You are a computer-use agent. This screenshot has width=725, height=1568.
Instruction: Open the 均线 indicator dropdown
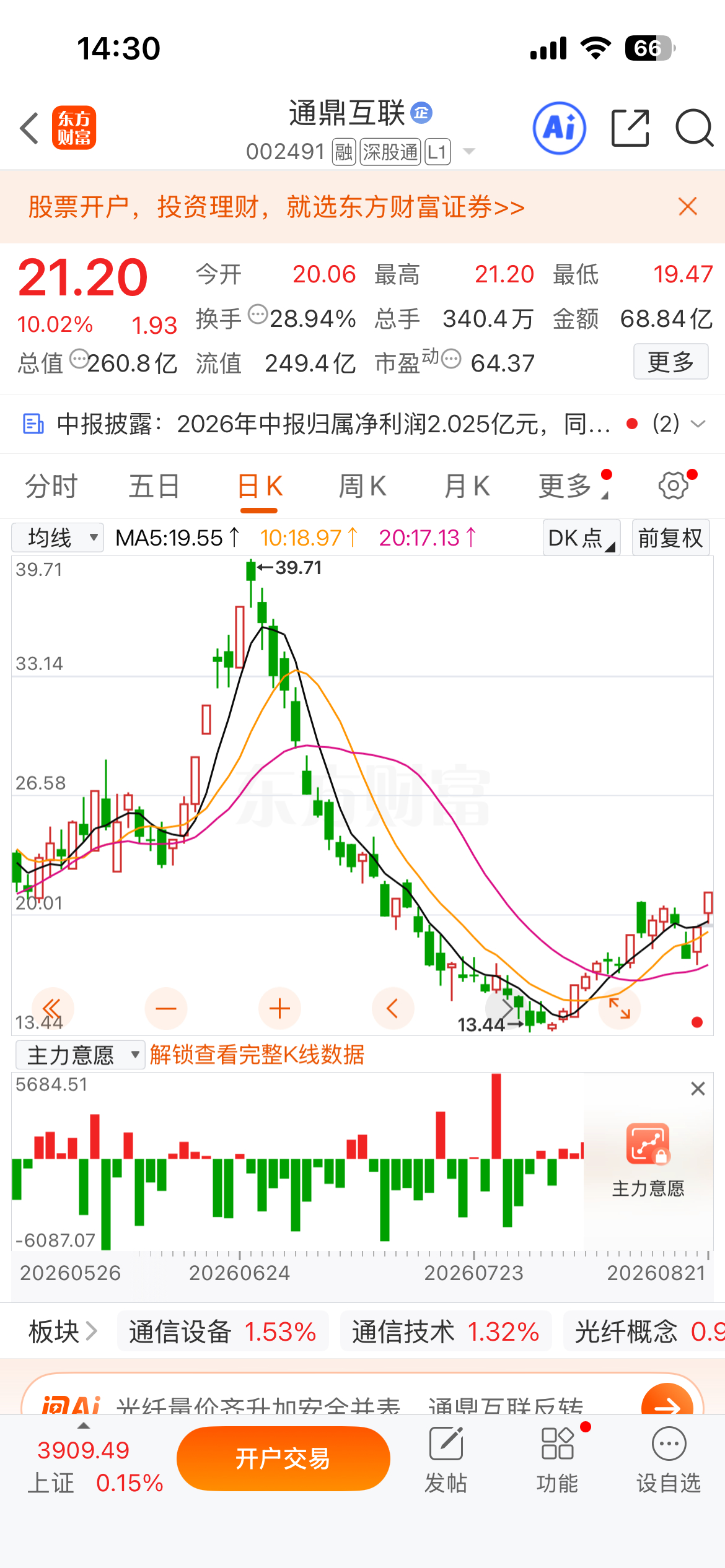pos(58,538)
